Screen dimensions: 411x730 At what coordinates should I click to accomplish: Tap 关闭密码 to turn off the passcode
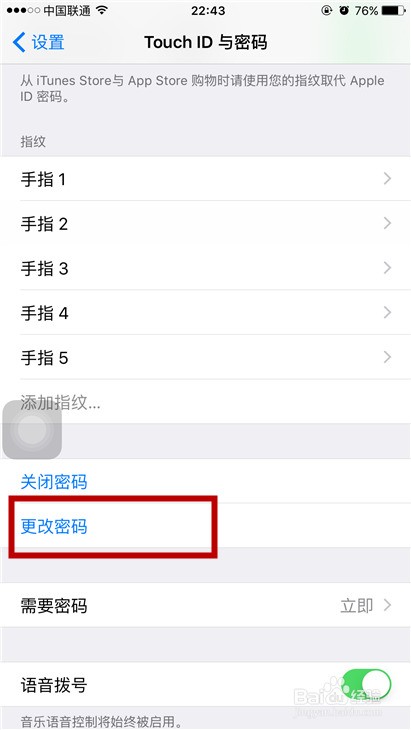pos(205,481)
